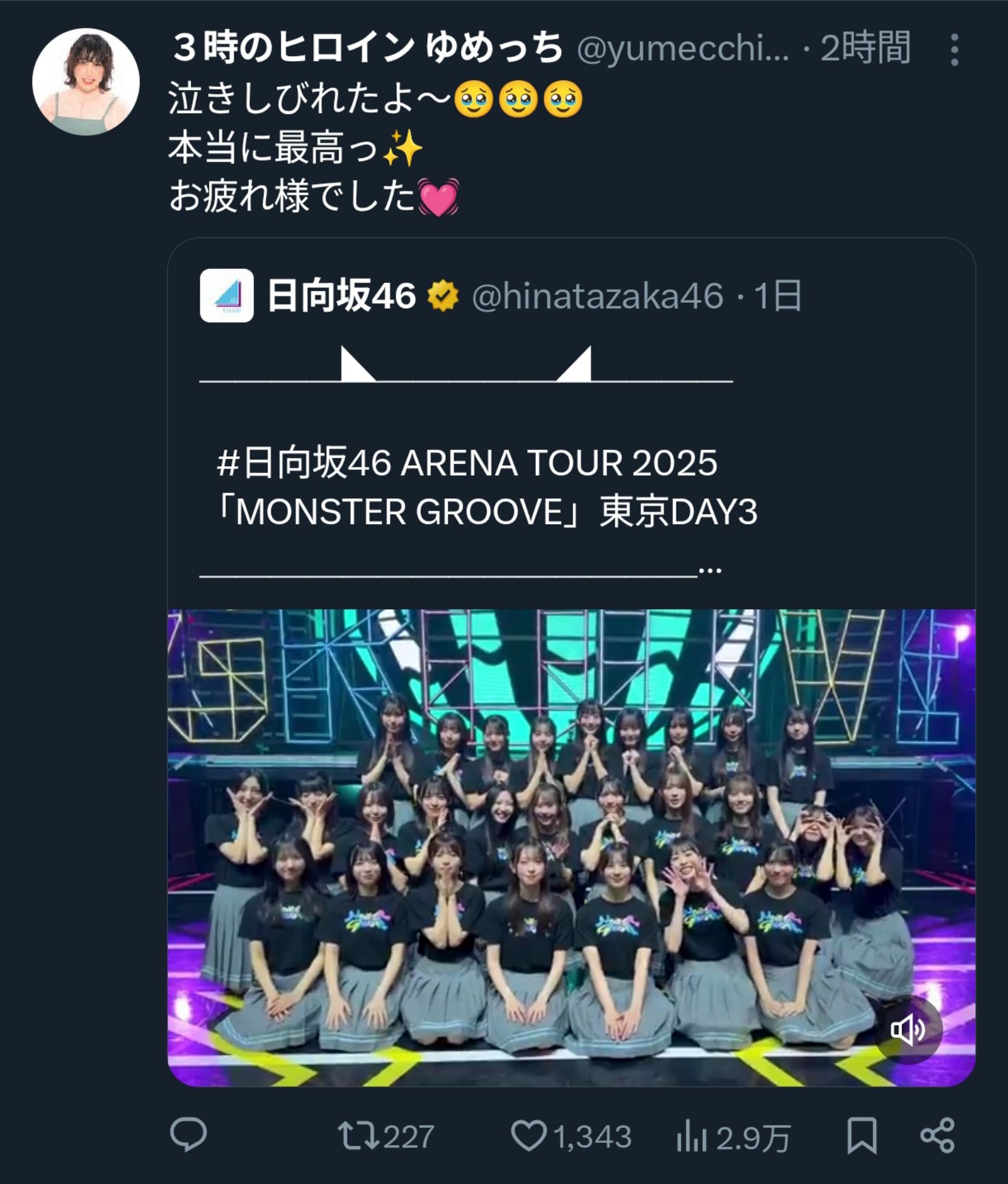
Task: Open the #日向坂46 hashtag
Action: pyautogui.click(x=303, y=462)
